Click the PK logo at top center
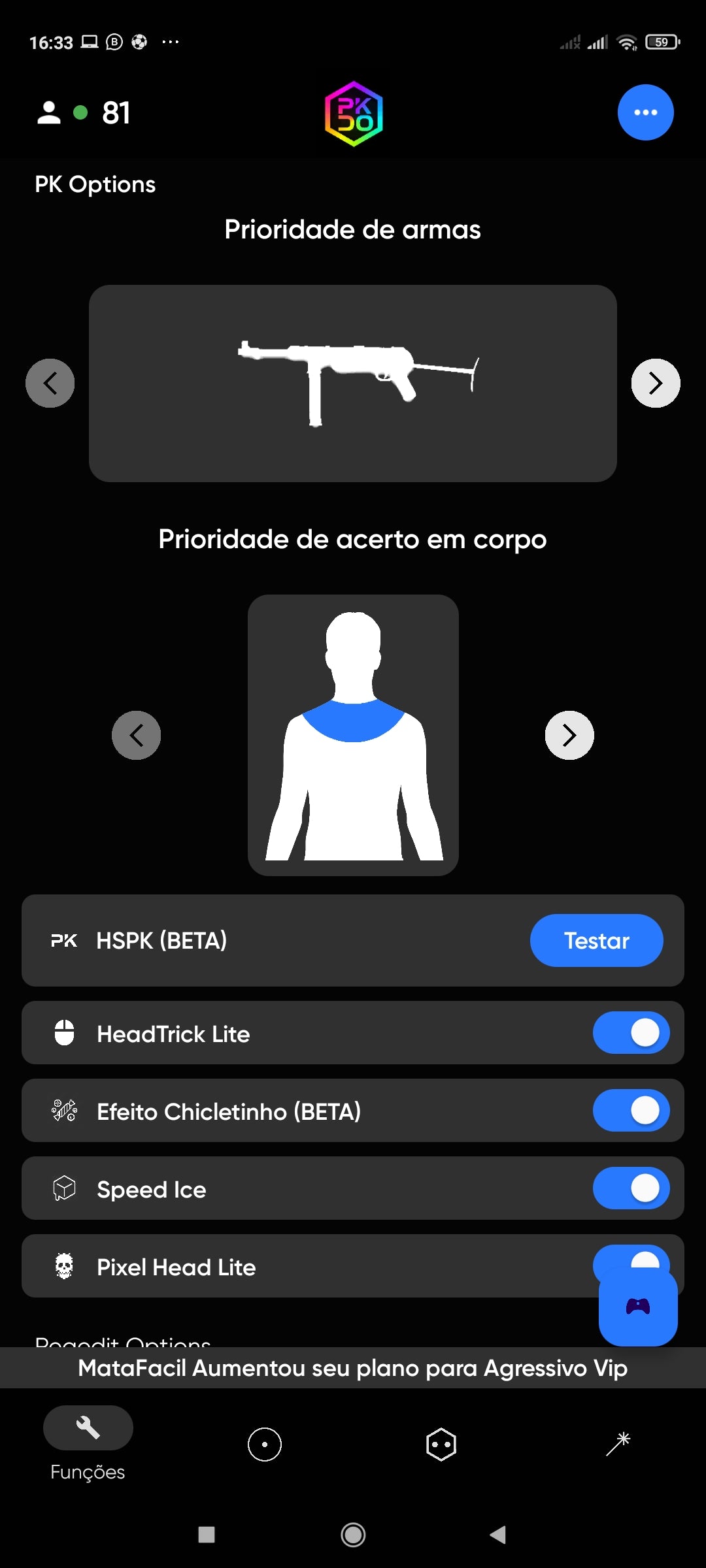Image resolution: width=706 pixels, height=1568 pixels. [x=353, y=112]
